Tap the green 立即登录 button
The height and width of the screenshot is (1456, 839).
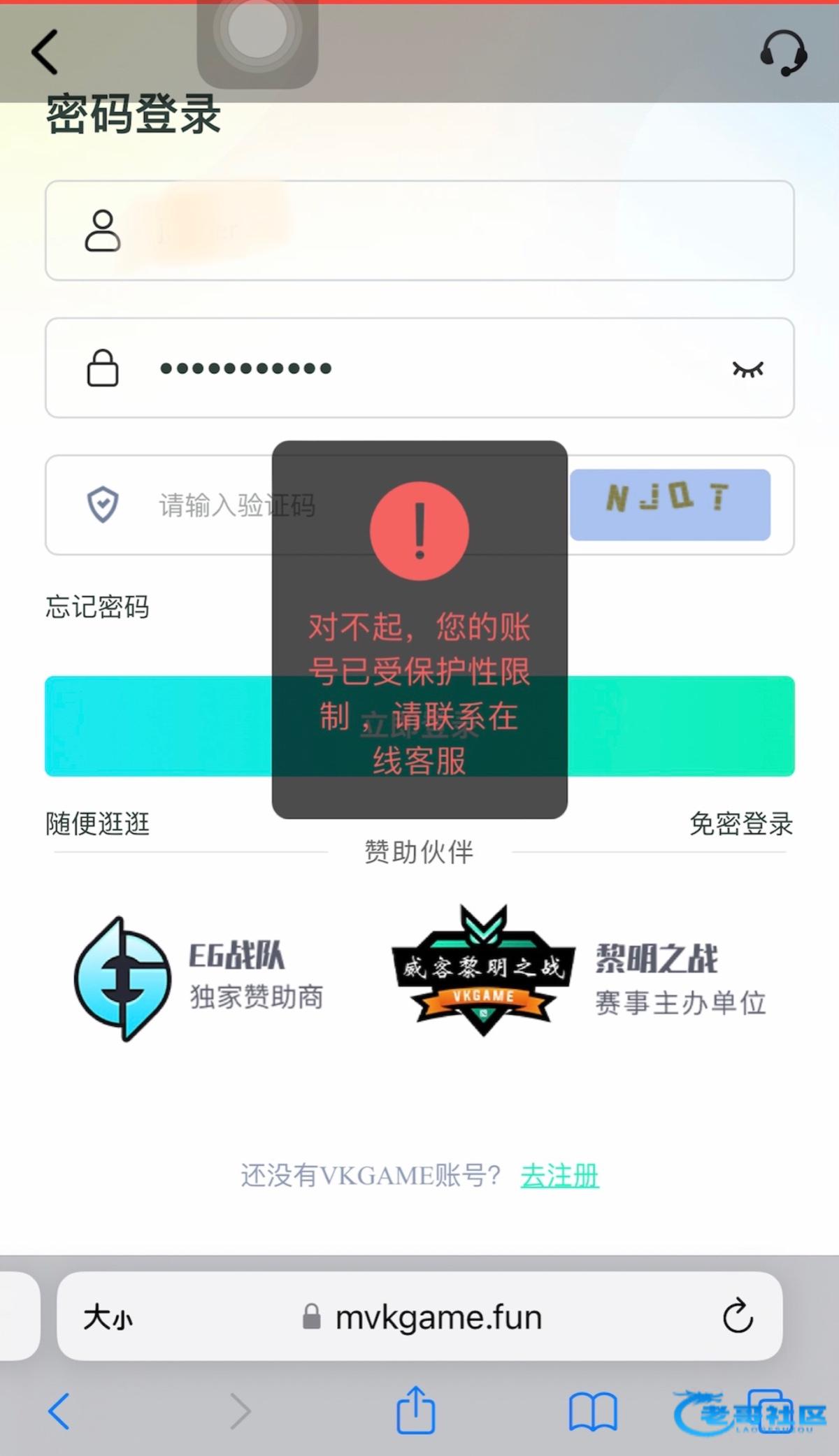[x=419, y=726]
